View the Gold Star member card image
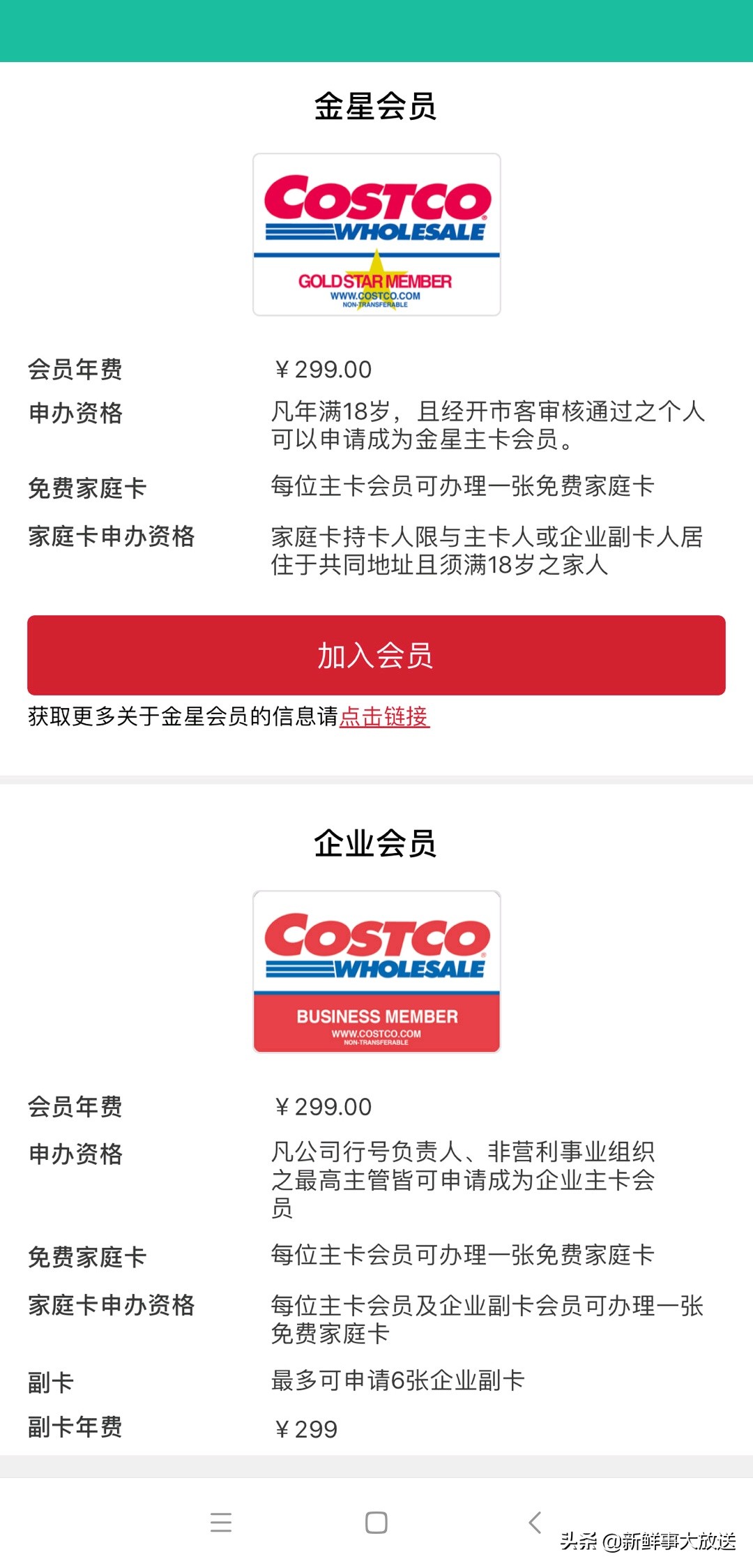The height and width of the screenshot is (1568, 753). [376, 234]
